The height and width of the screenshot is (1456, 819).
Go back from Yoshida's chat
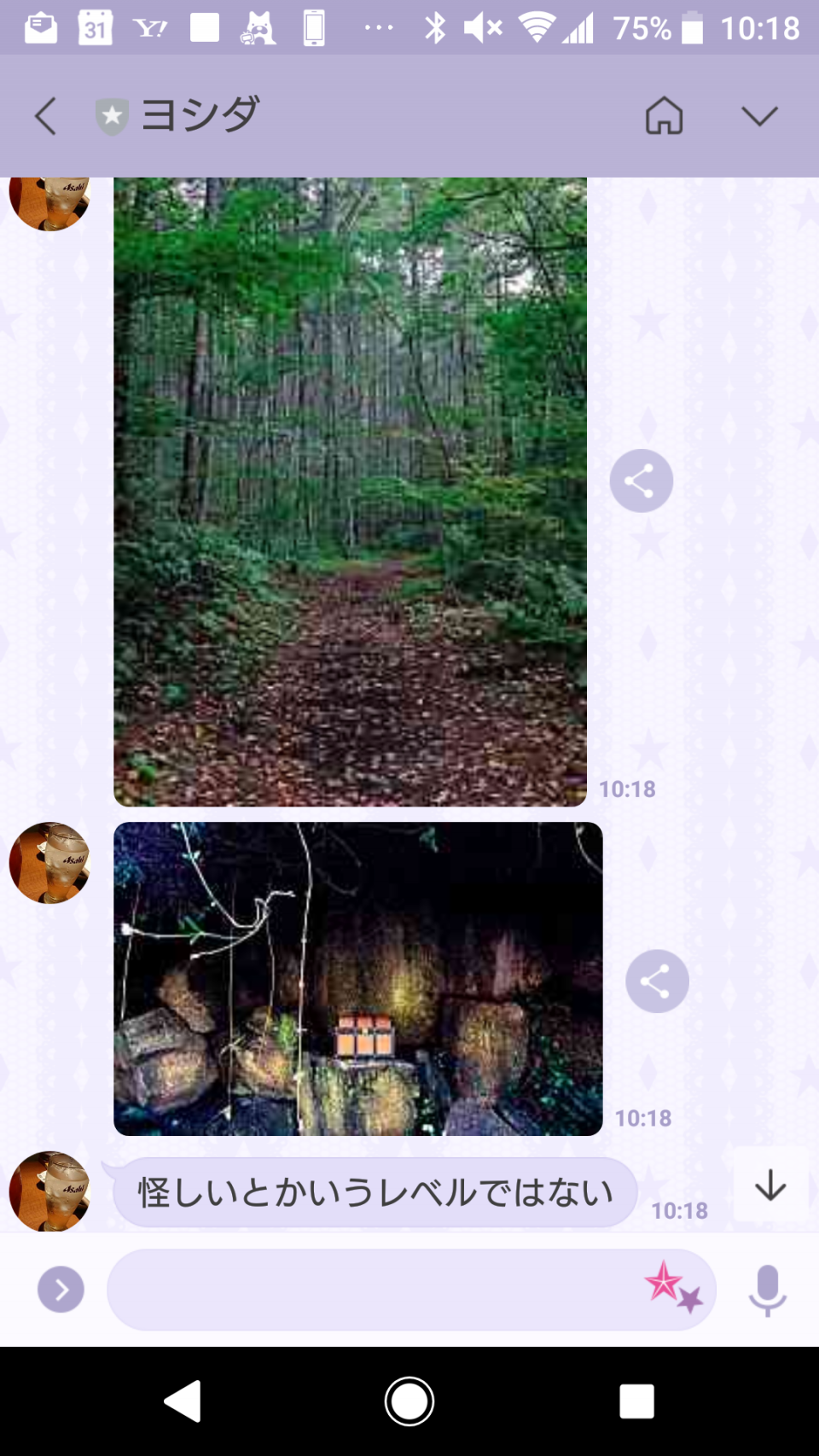(46, 116)
